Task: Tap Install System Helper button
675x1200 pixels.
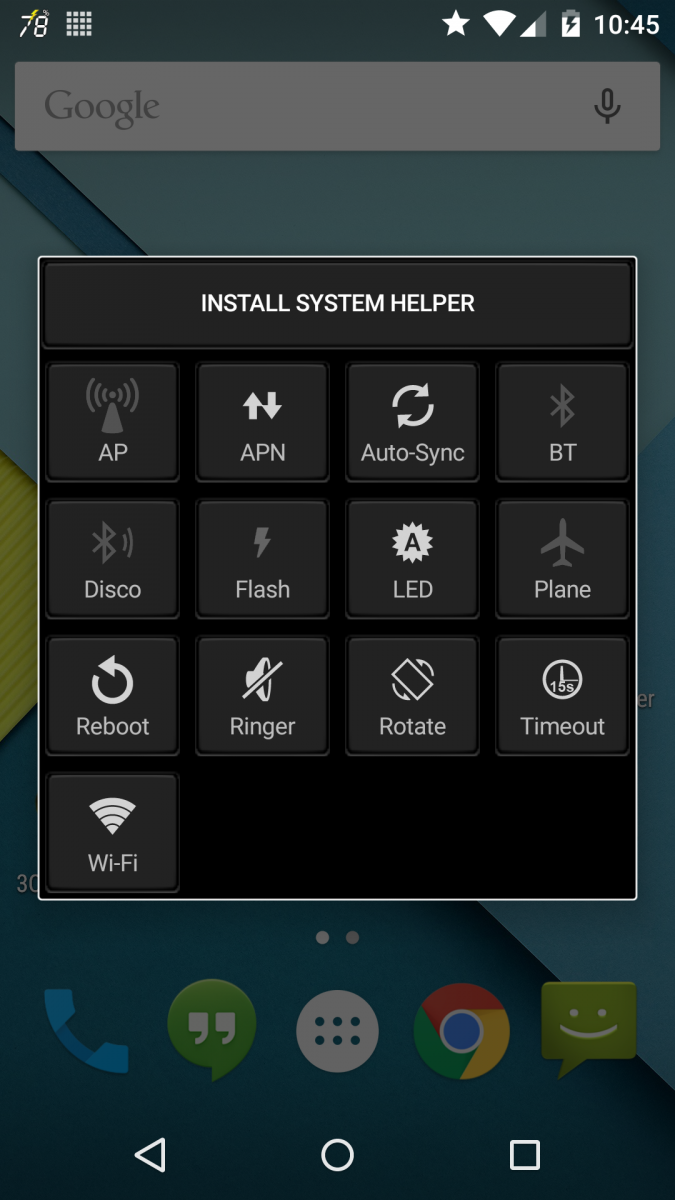Action: pos(337,303)
